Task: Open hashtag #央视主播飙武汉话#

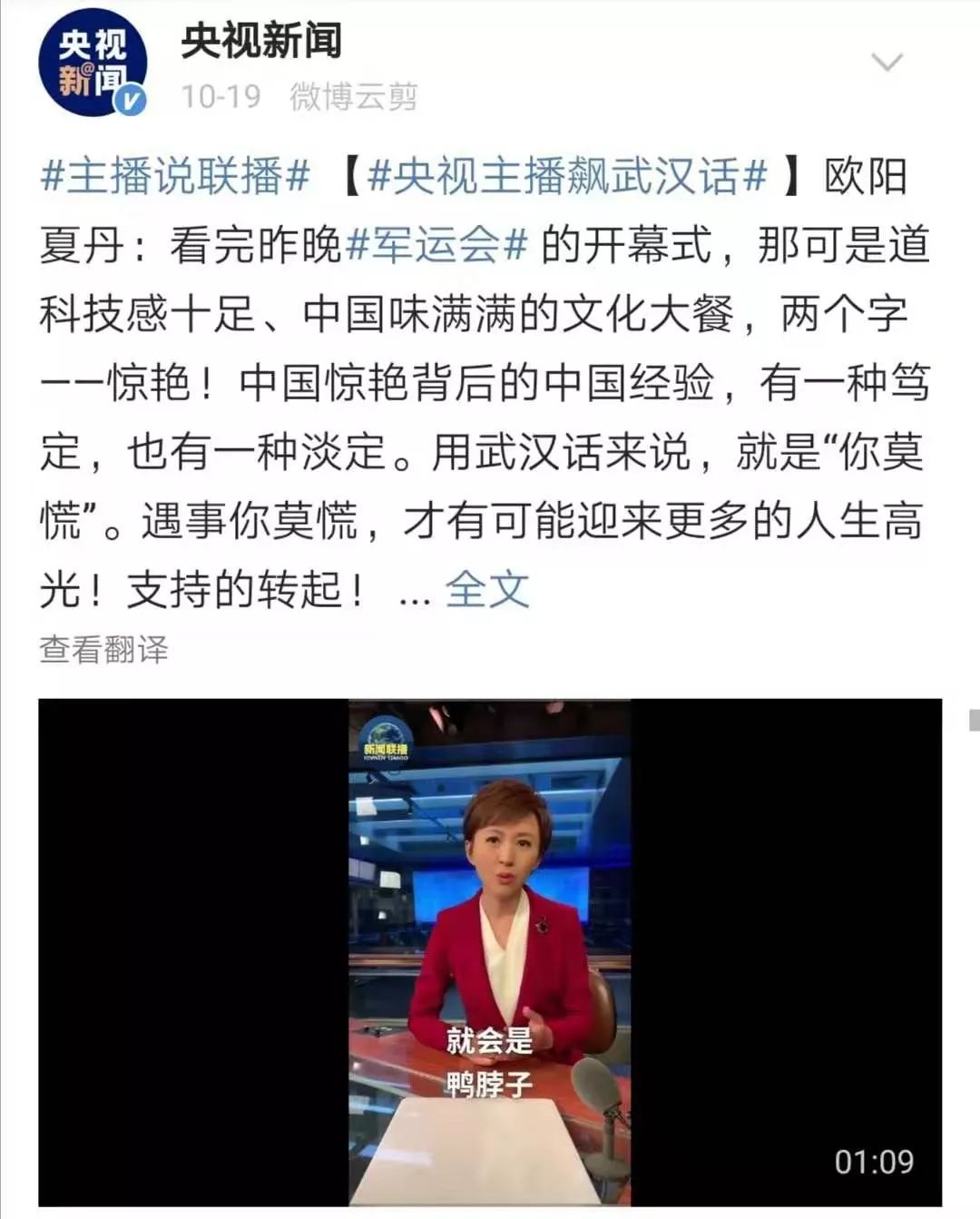Action: pos(568,176)
